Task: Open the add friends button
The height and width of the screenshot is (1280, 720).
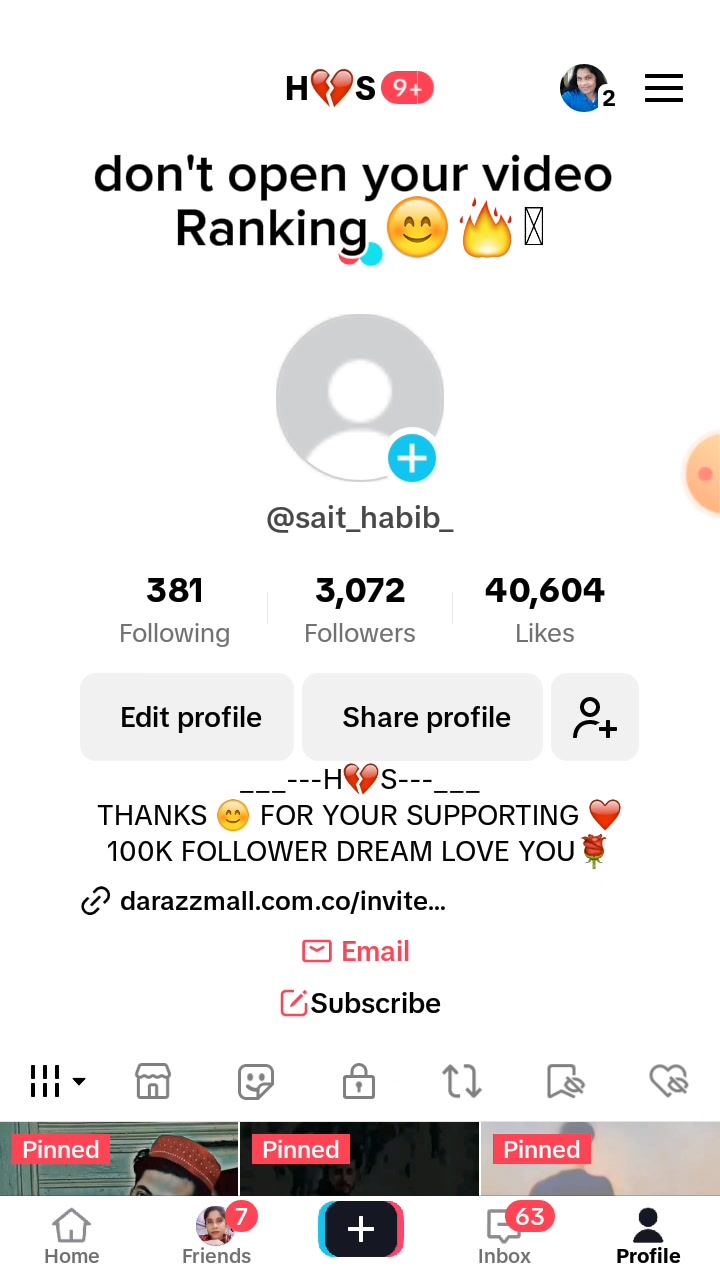Action: click(595, 717)
